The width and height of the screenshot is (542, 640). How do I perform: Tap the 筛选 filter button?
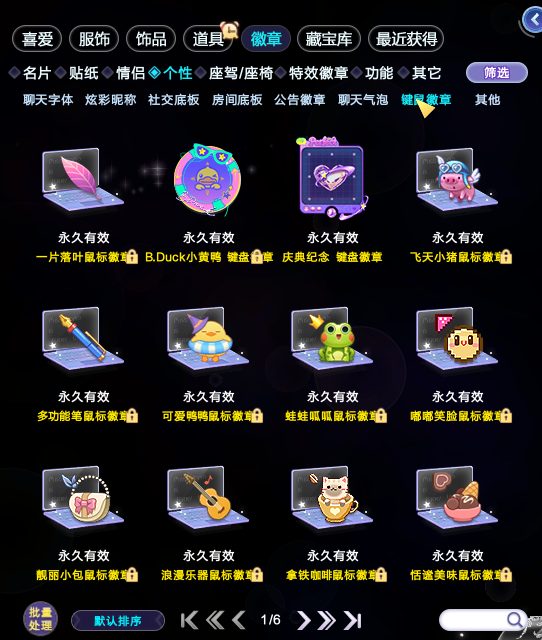[497, 73]
